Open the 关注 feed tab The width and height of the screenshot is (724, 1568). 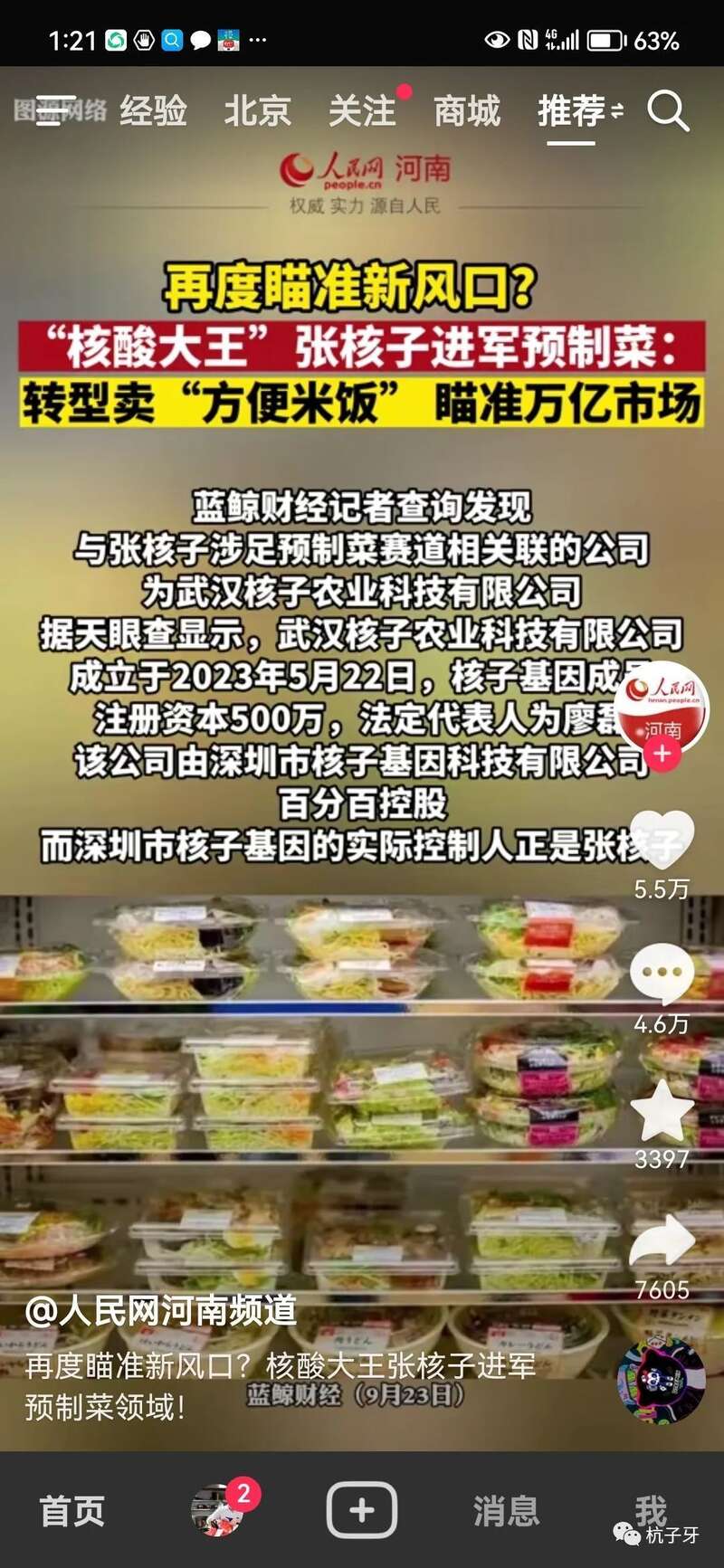(x=362, y=111)
